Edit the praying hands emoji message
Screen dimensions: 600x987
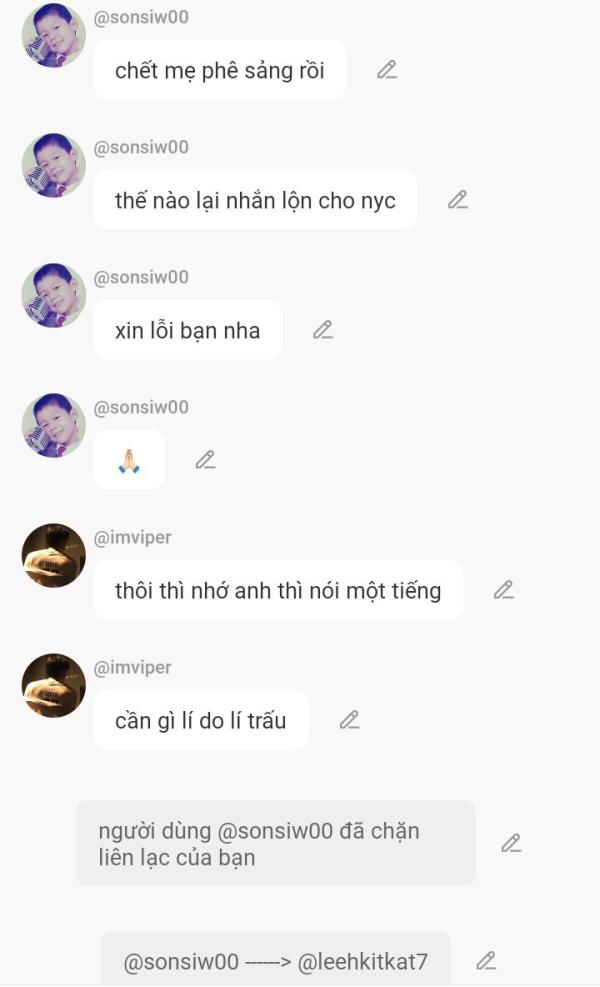[205, 460]
